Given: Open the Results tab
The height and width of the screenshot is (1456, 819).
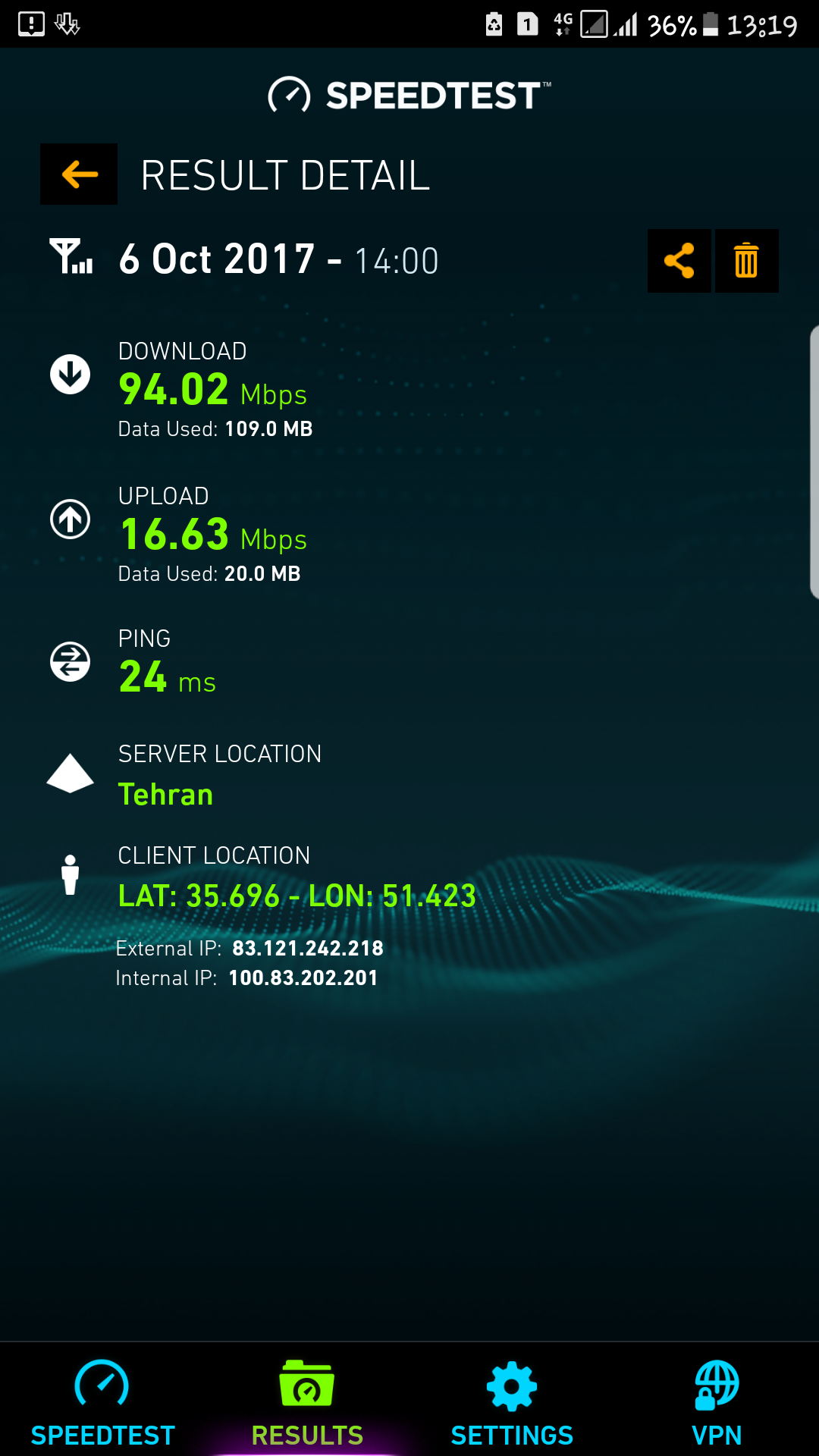Looking at the screenshot, I should 307,1403.
